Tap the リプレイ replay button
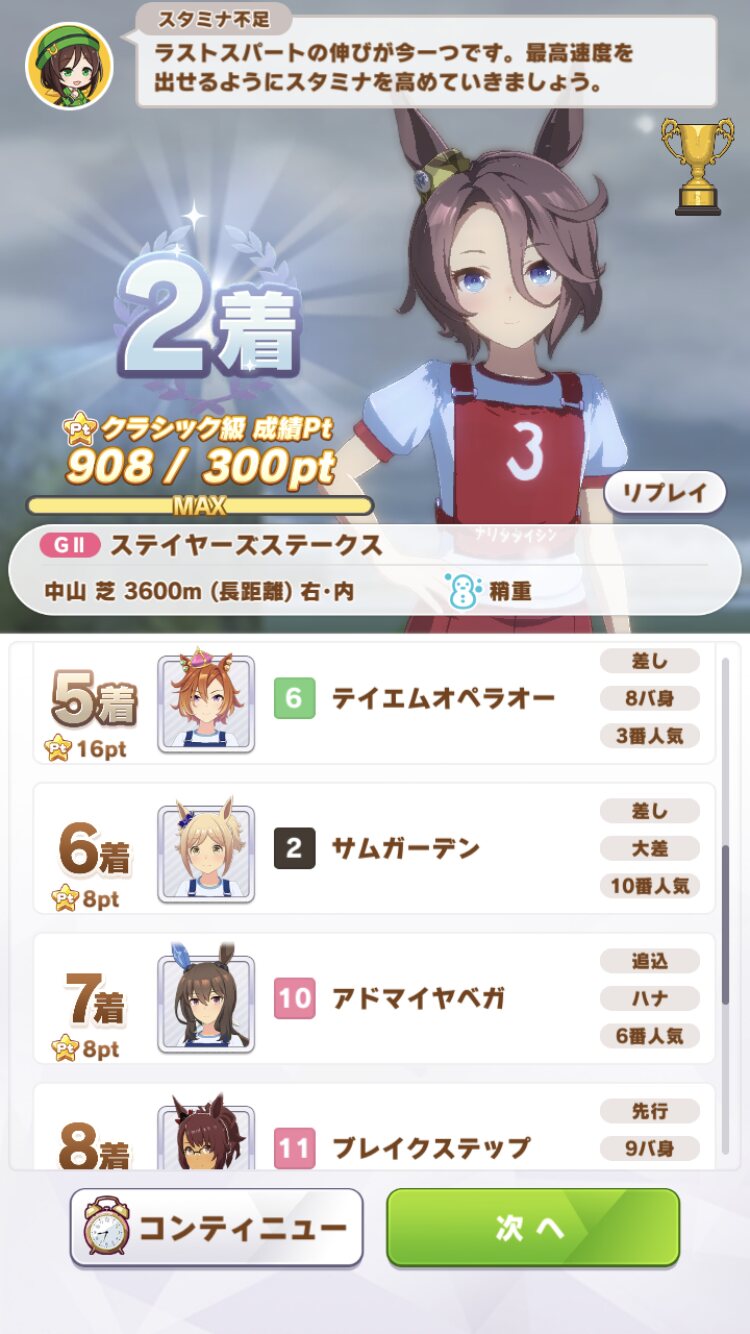750x1334 pixels. pos(665,492)
